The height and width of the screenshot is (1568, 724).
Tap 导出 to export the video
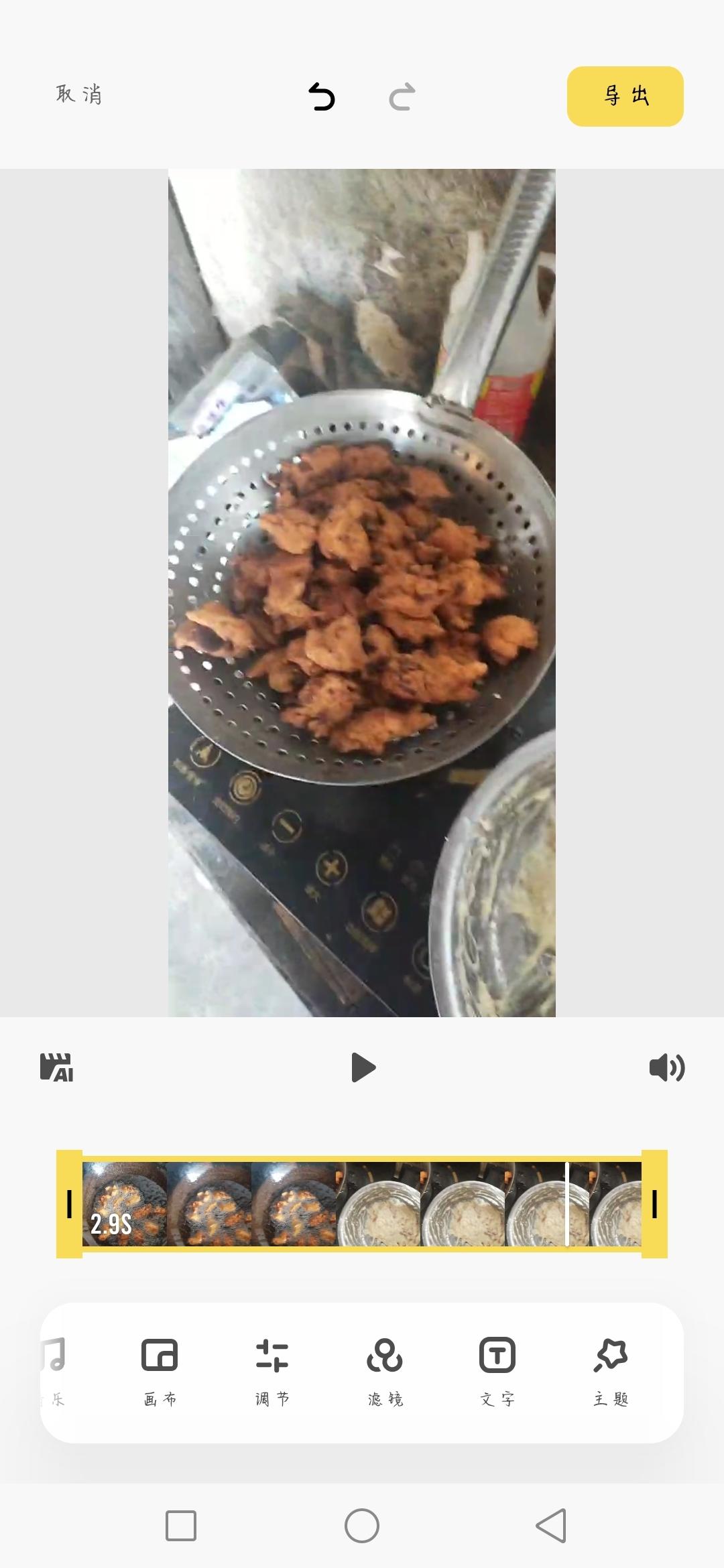tap(625, 96)
